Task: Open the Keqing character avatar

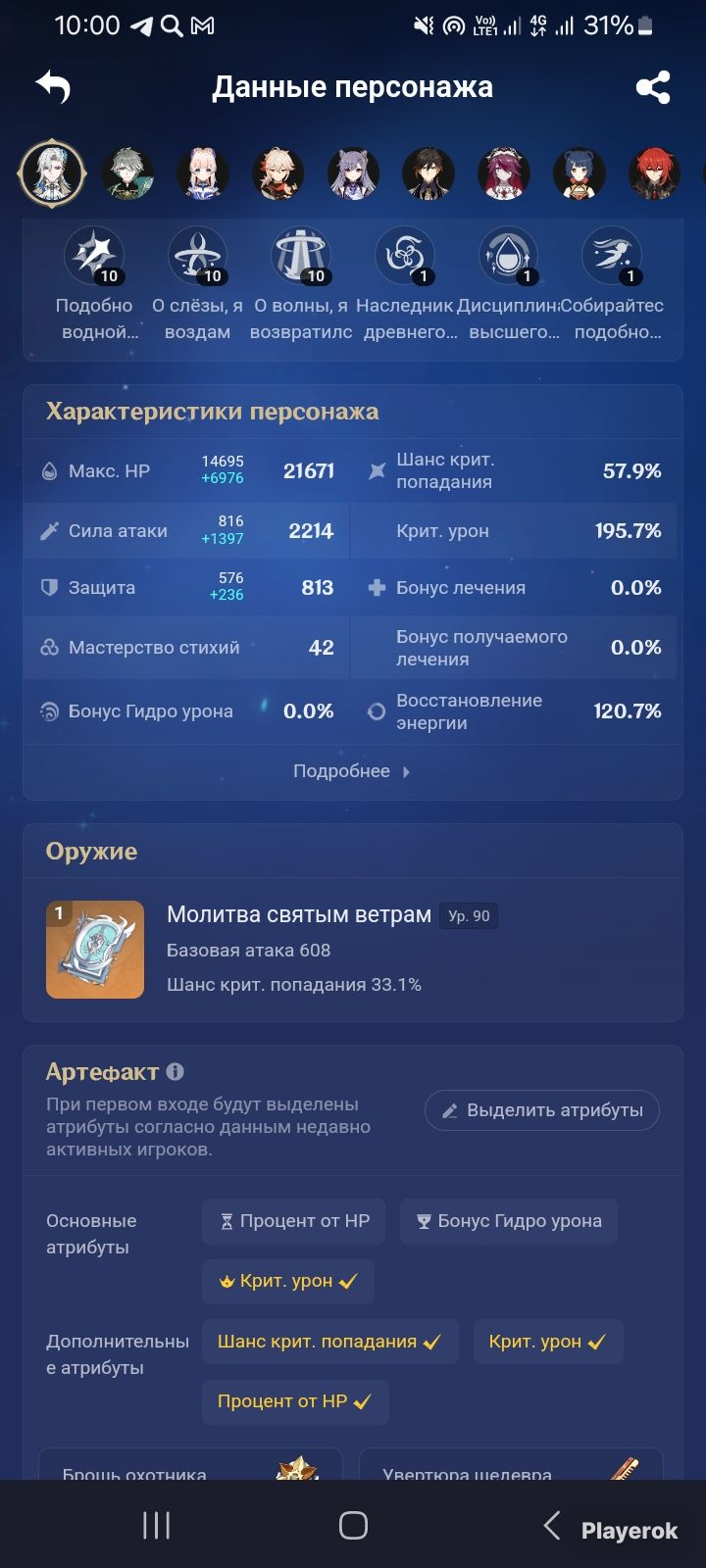Action: coord(353,173)
